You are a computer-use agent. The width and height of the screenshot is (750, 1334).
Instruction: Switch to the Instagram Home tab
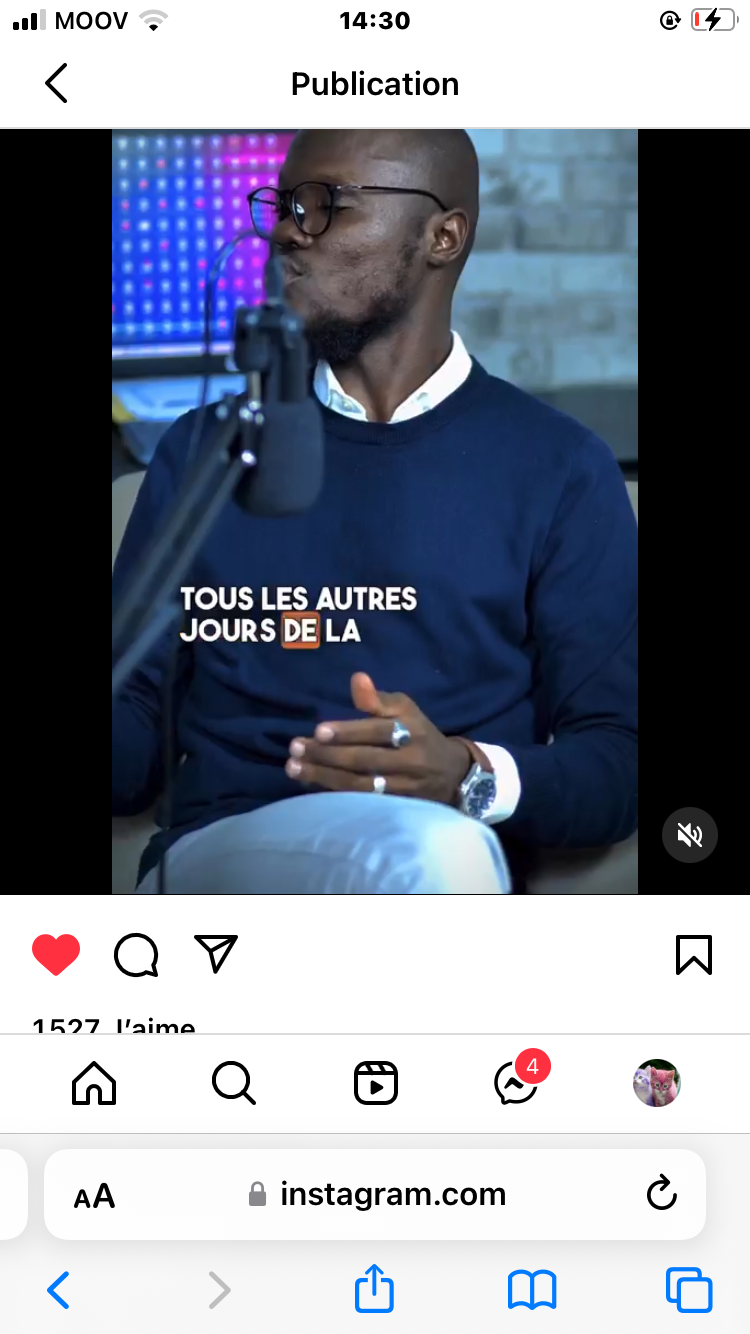click(x=94, y=1083)
